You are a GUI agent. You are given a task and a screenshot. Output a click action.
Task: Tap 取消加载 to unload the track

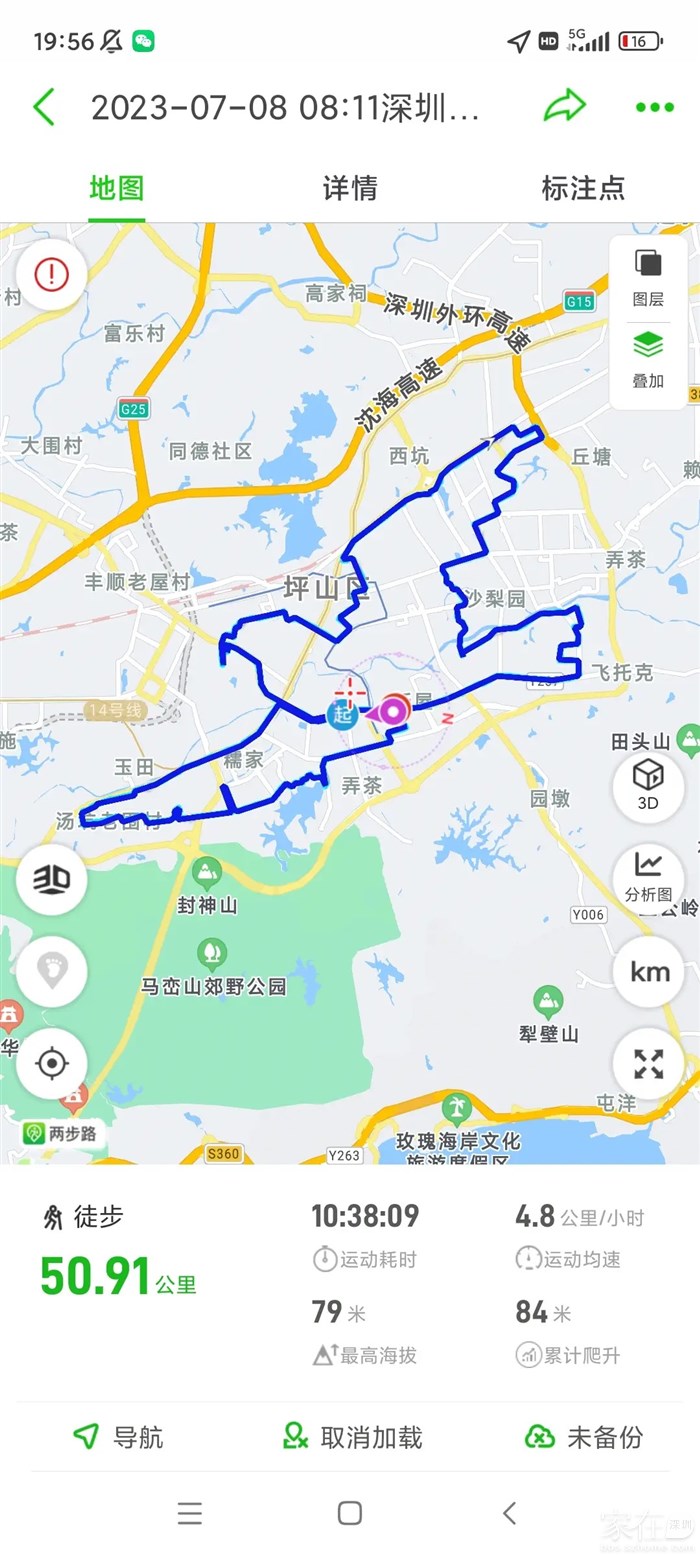352,1438
